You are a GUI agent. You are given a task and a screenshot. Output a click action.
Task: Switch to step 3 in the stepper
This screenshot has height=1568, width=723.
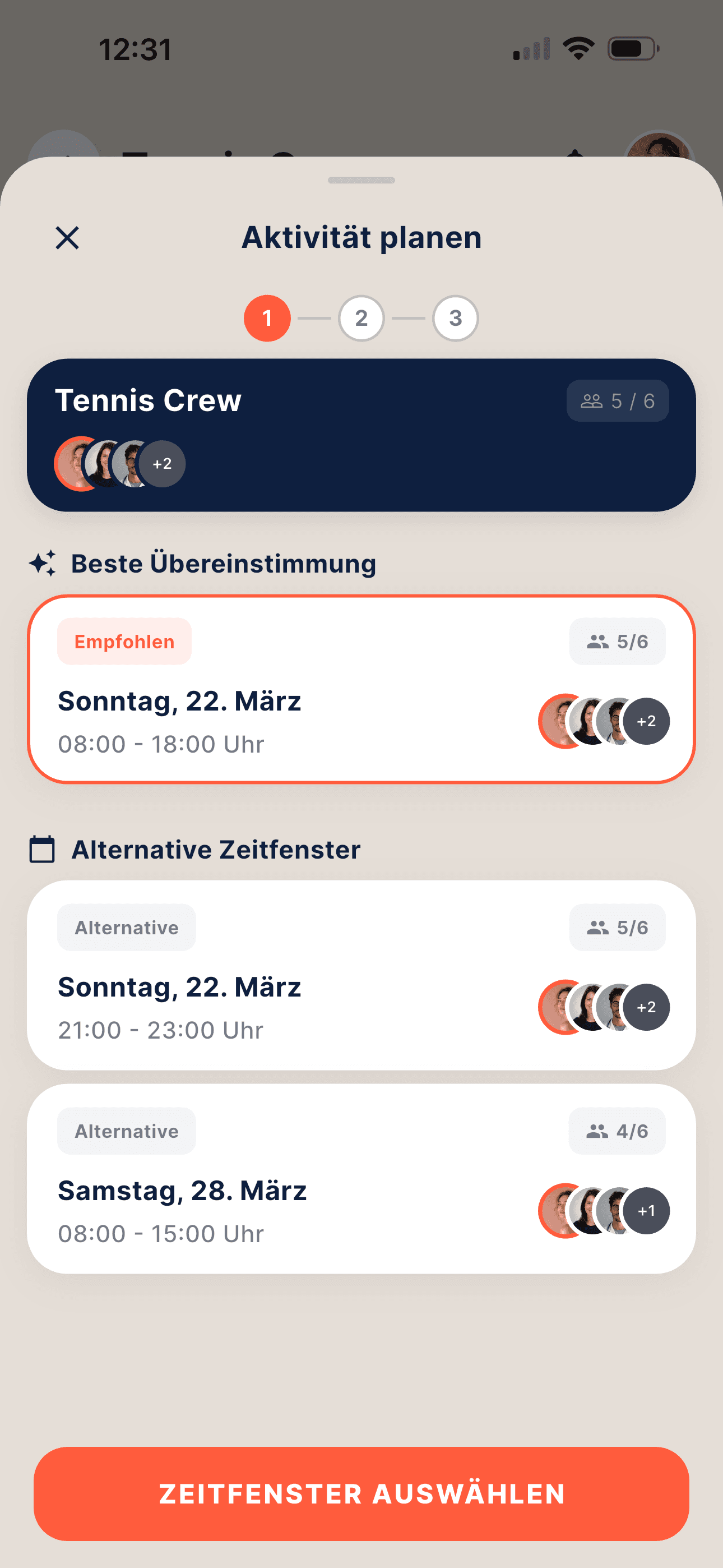[455, 318]
